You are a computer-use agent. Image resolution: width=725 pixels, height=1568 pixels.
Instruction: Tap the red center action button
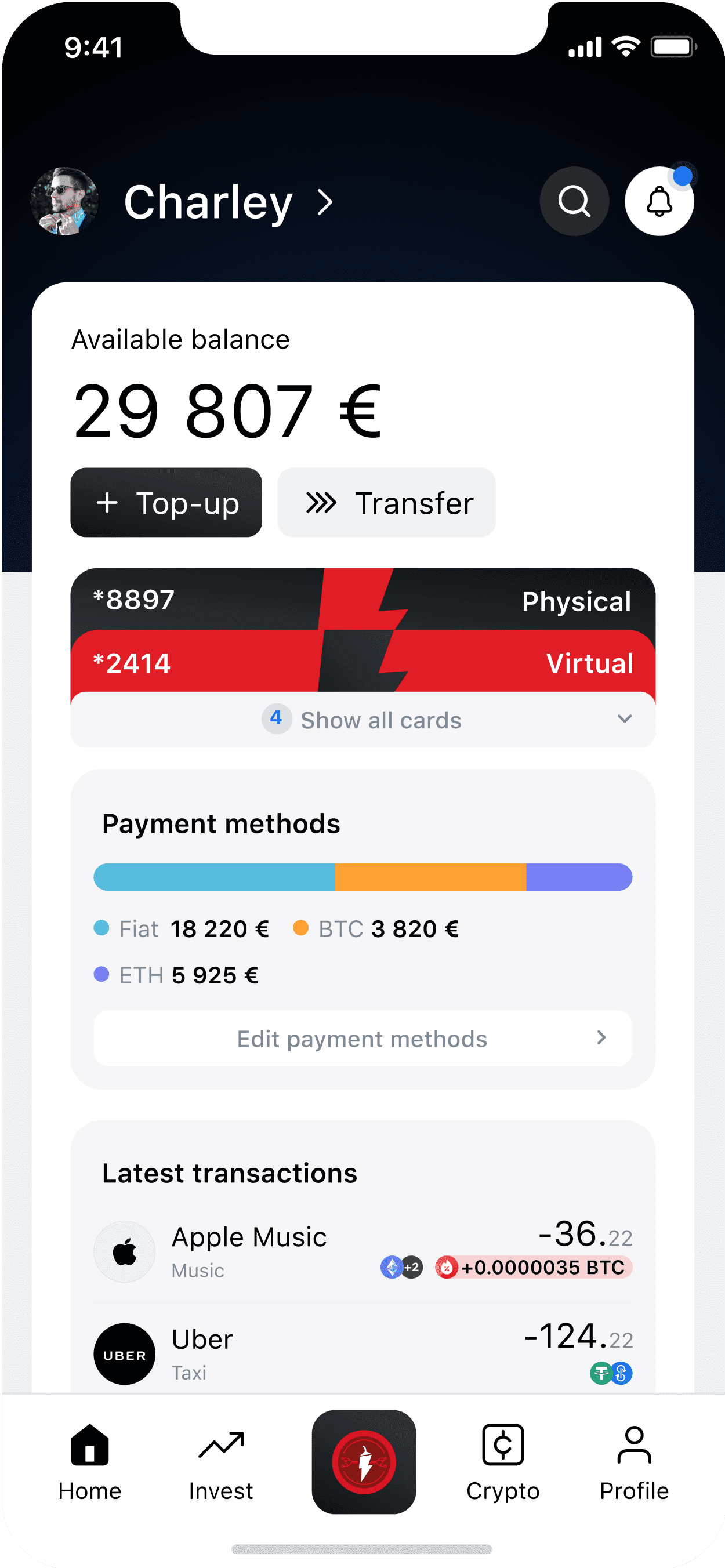coord(364,1462)
